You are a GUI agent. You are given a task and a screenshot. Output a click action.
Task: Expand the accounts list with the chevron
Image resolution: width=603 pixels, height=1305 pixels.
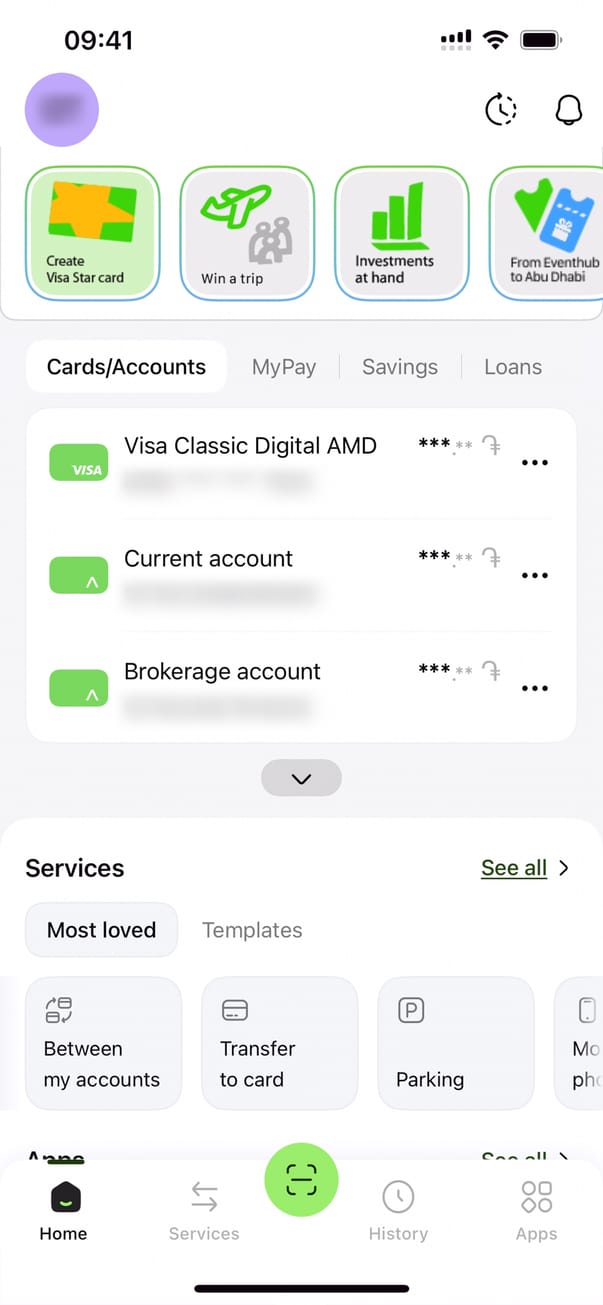[x=301, y=778]
